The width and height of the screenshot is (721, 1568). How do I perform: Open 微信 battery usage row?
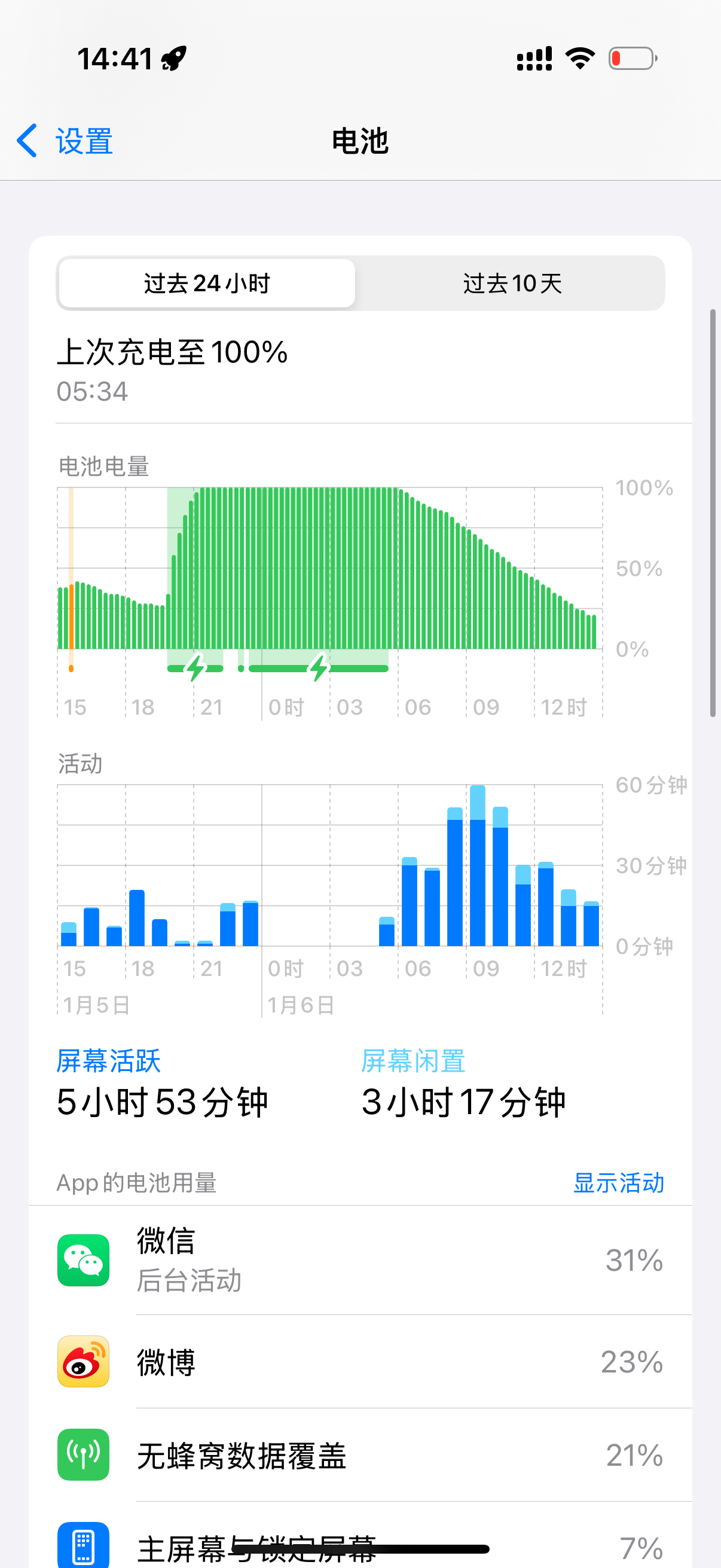pos(360,1260)
